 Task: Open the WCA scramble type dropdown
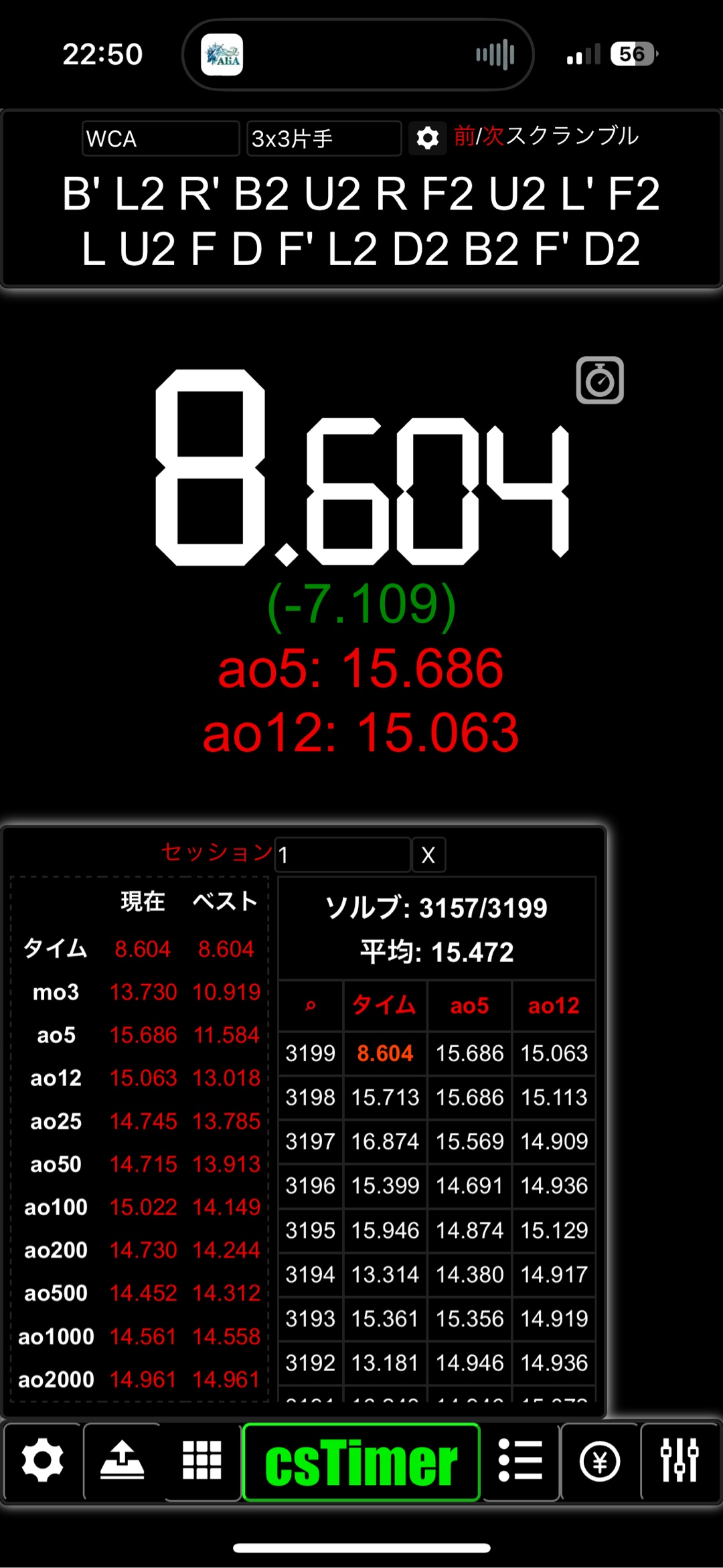coord(160,139)
